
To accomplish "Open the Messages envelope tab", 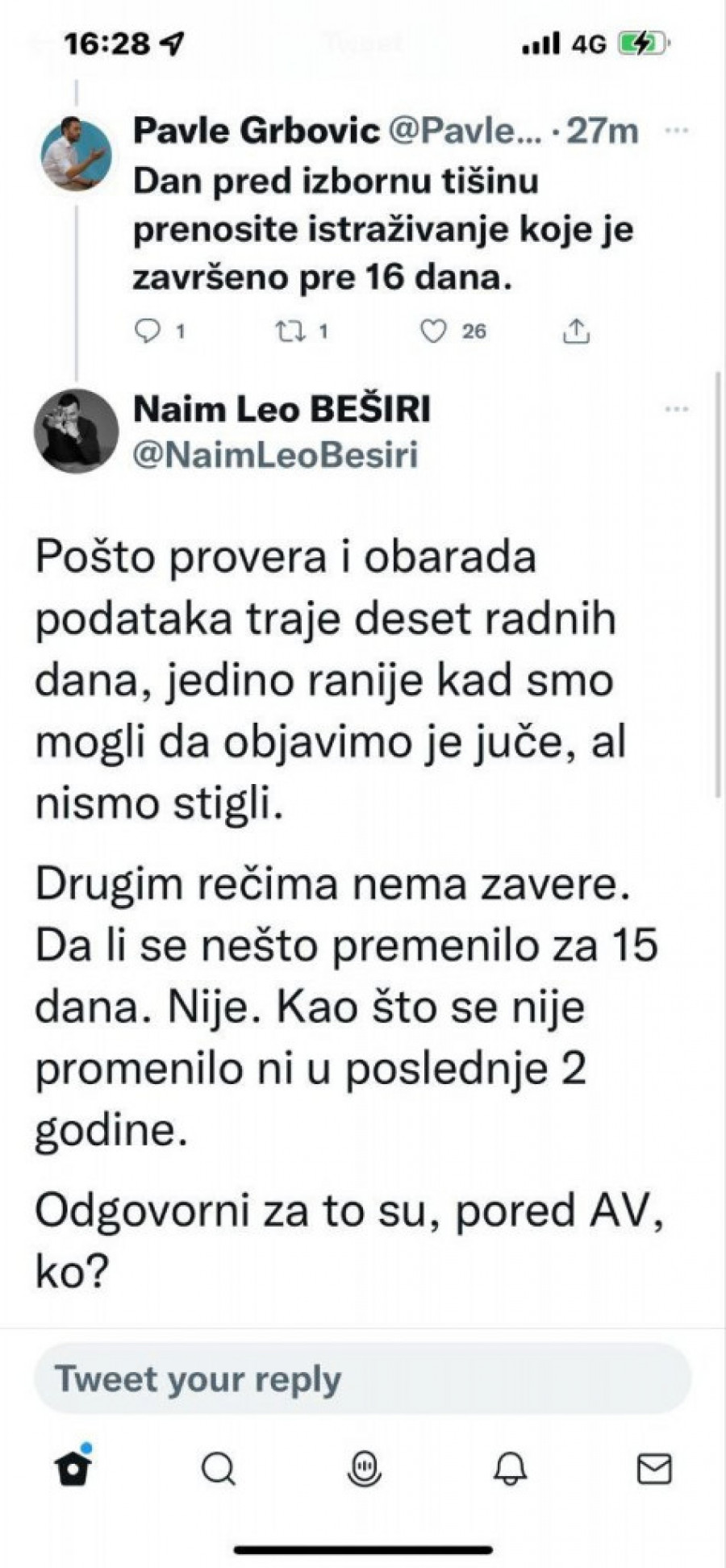I will [654, 1469].
